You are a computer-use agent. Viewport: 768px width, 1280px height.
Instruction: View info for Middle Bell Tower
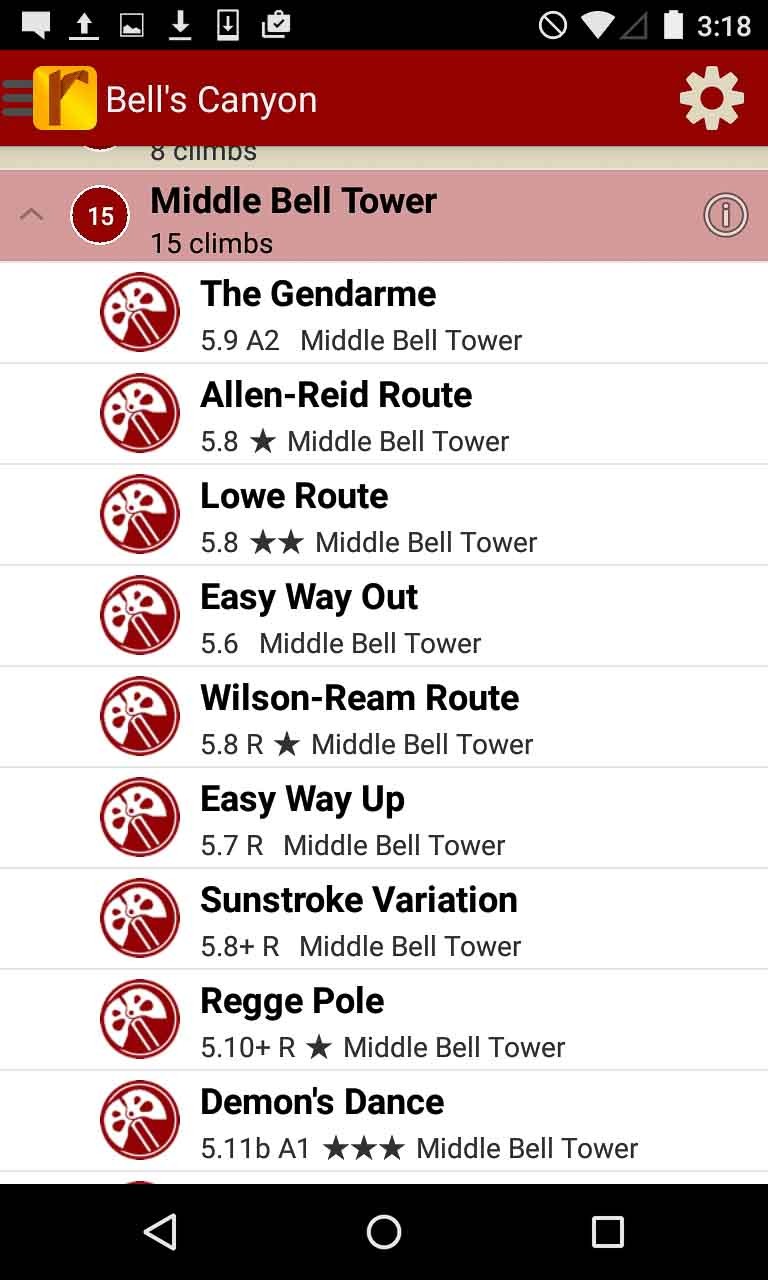point(725,215)
